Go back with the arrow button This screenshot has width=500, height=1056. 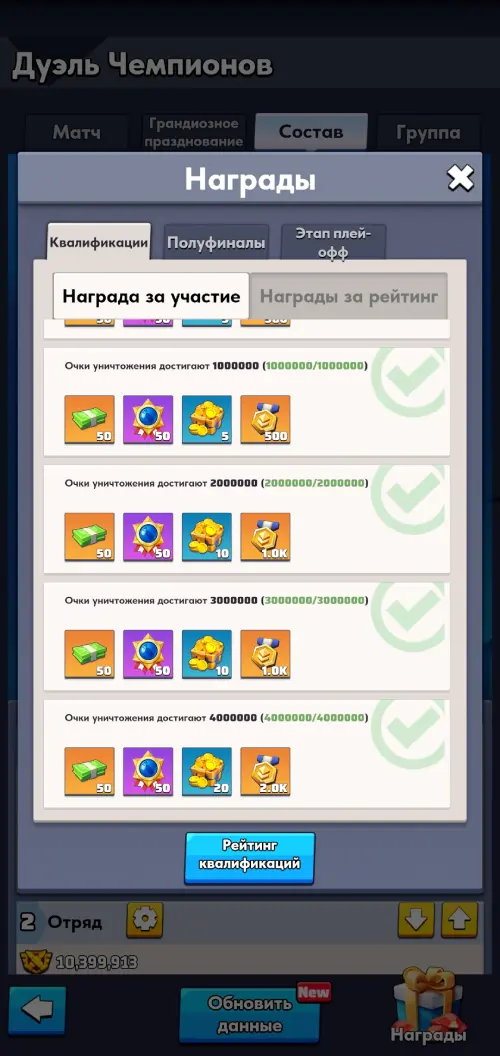tap(38, 1010)
